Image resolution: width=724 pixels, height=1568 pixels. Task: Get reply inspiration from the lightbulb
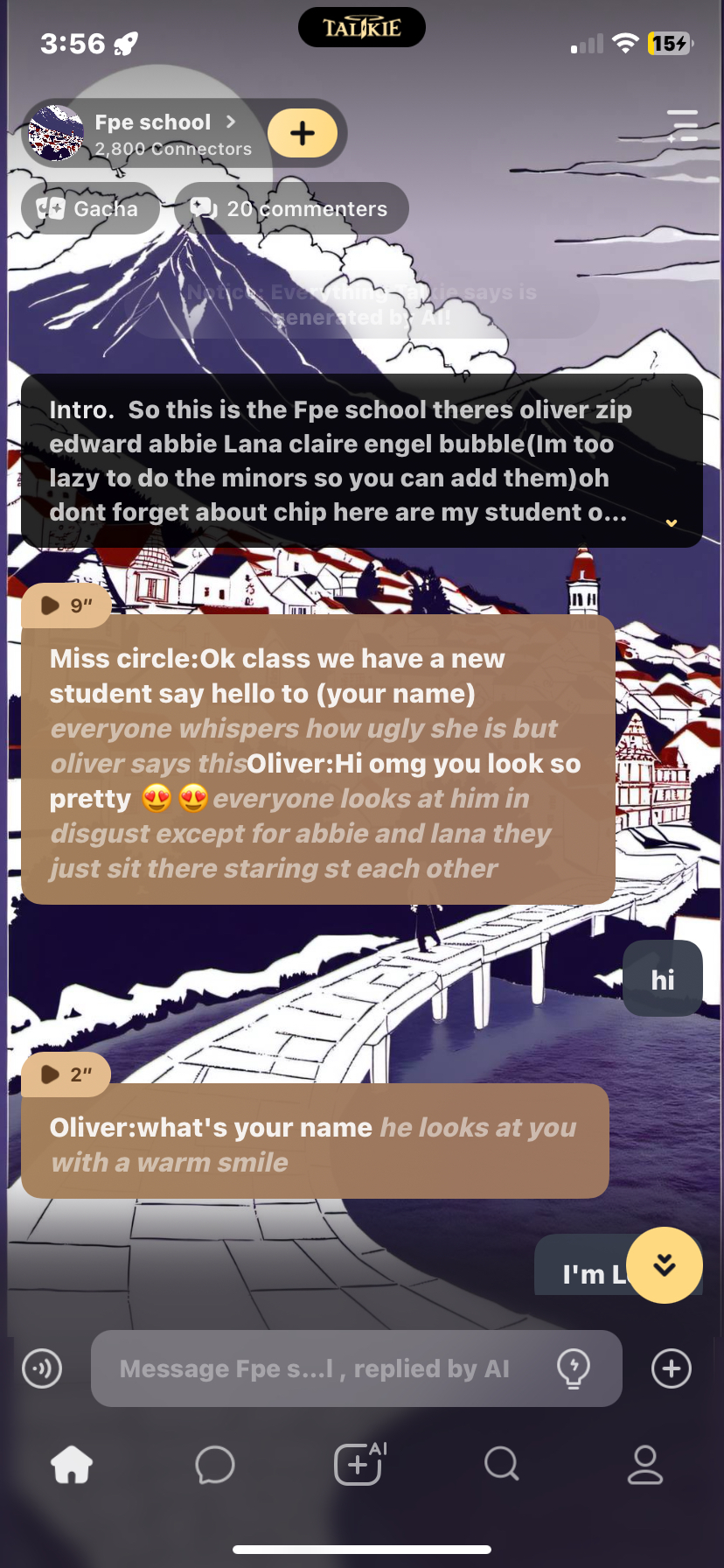click(574, 1368)
